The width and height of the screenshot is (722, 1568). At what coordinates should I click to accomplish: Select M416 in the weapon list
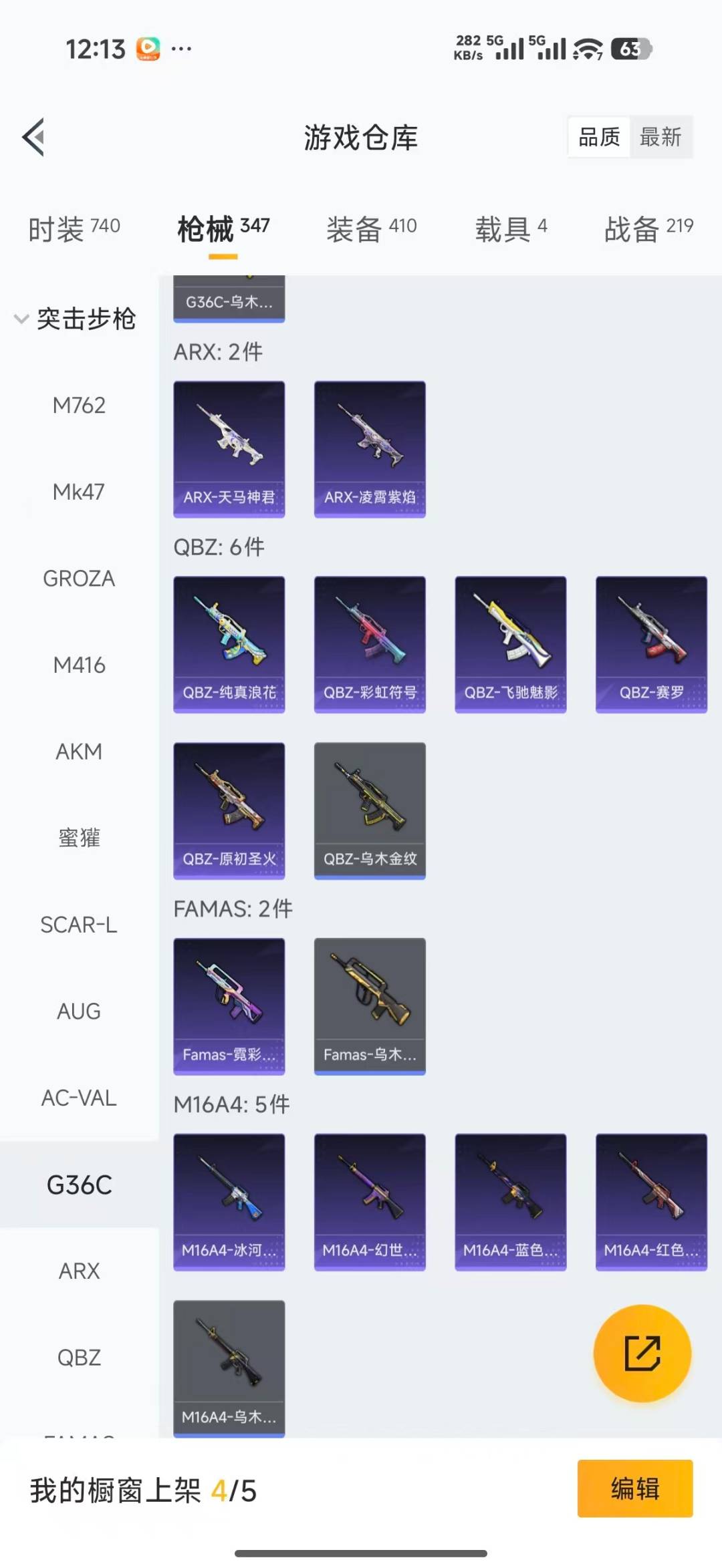[79, 665]
